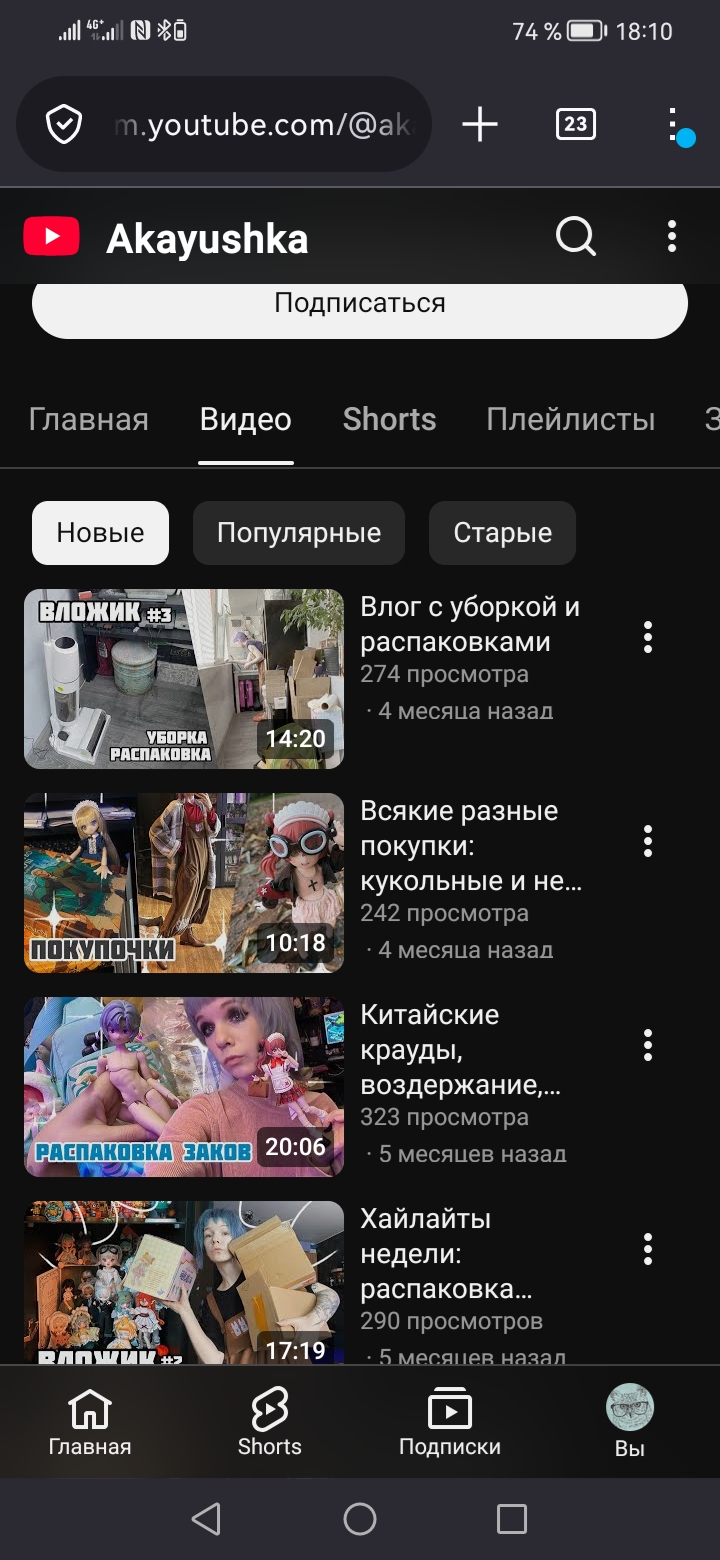Image resolution: width=720 pixels, height=1560 pixels.
Task: Open the YouTube overflow menu beside search
Action: 671,238
